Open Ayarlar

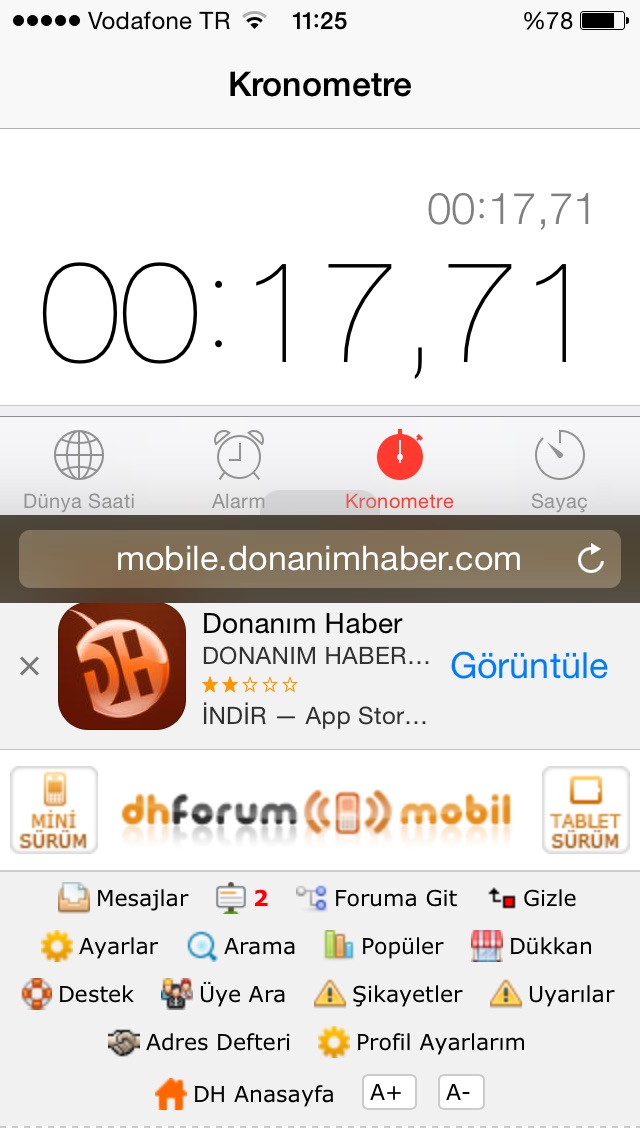[x=99, y=946]
